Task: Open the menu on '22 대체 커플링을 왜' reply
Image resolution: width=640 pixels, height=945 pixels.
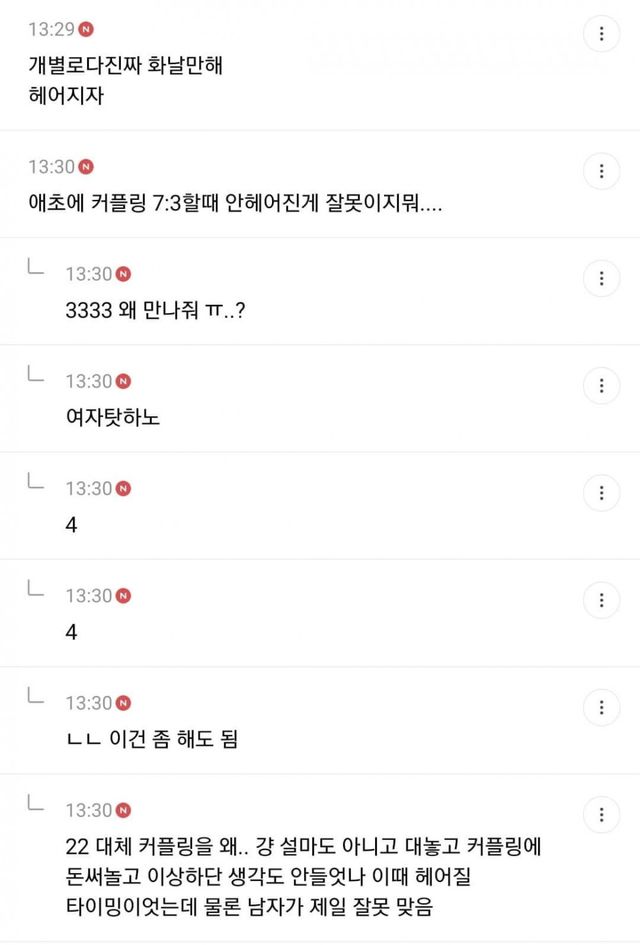Action: 601,815
